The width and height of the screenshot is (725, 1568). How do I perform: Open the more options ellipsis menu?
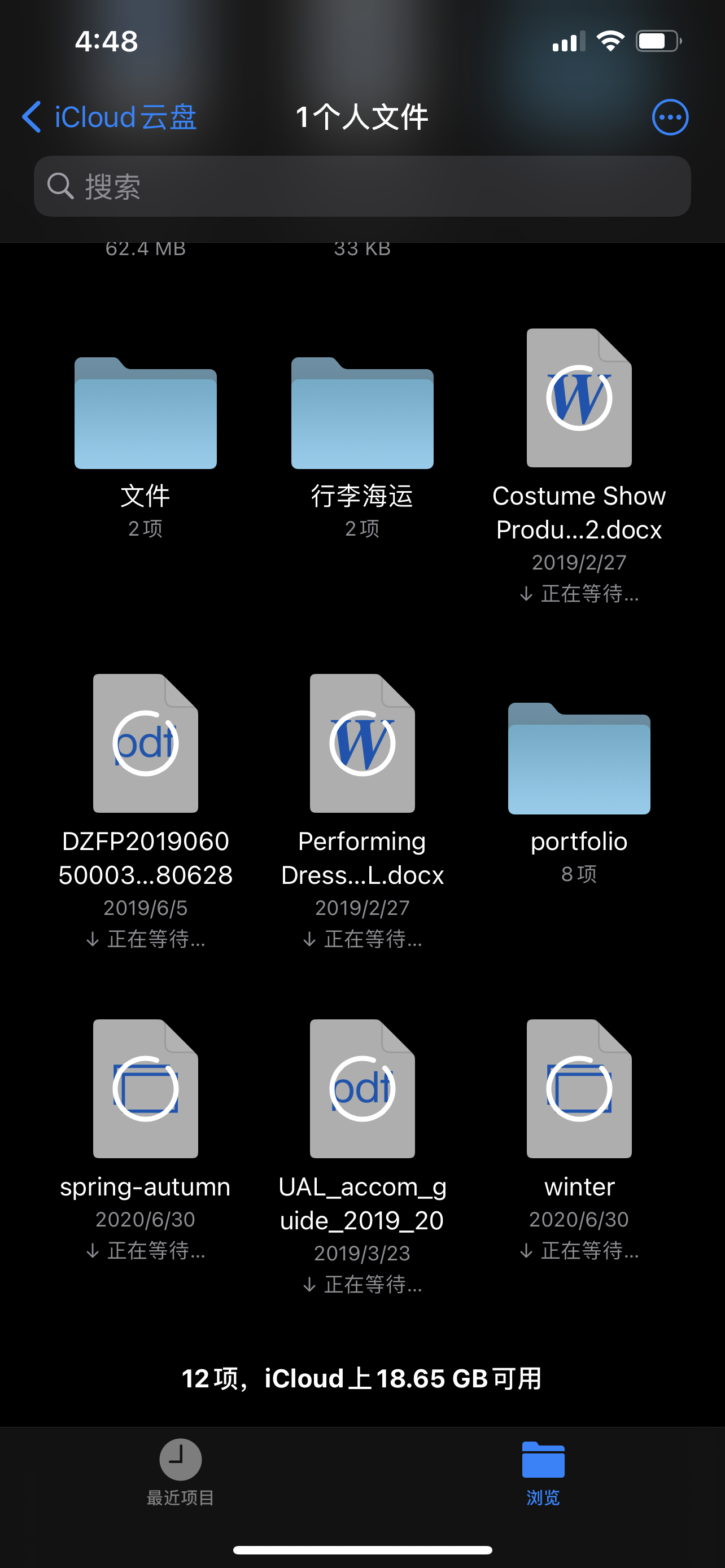point(670,117)
